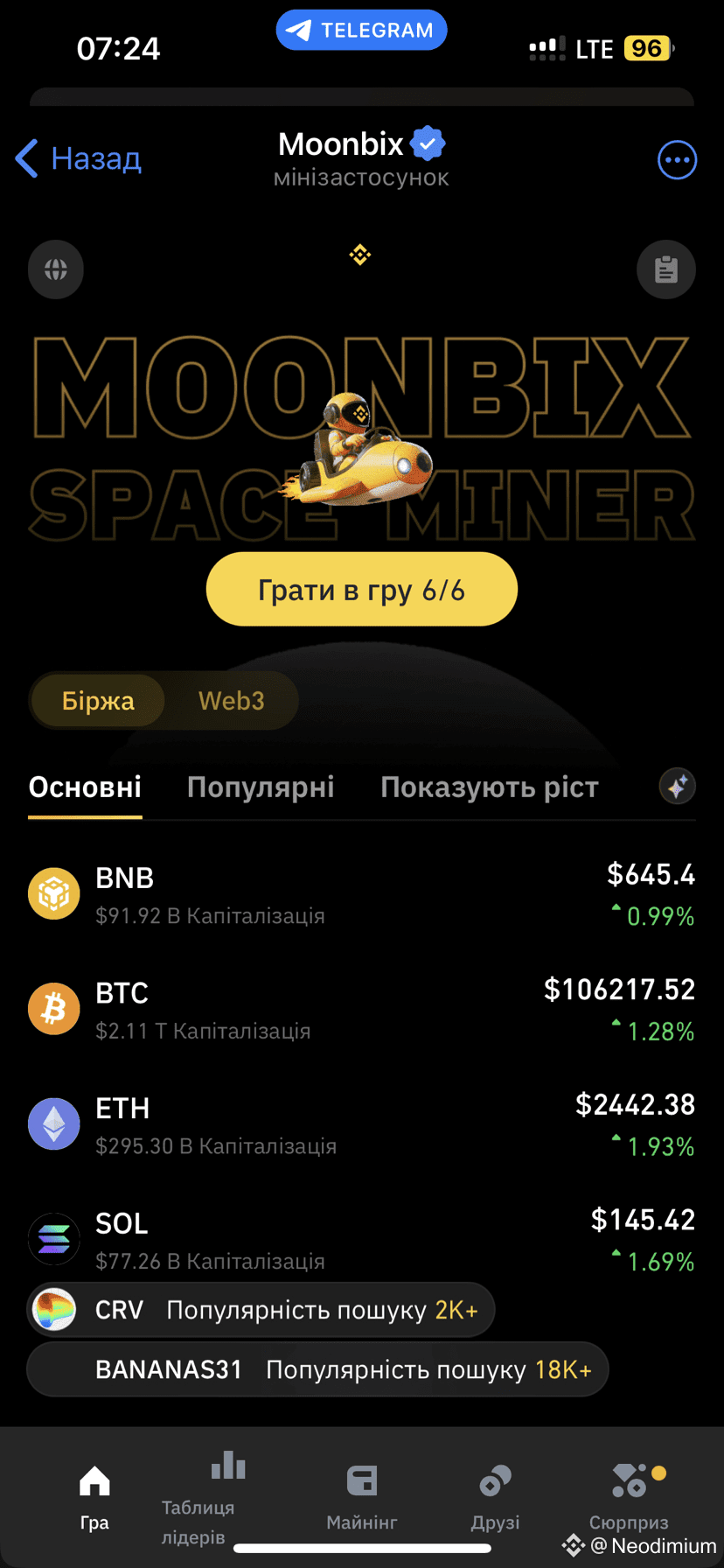Viewport: 724px width, 1568px height.
Task: Switch to the Популярні tab
Action: 261,787
